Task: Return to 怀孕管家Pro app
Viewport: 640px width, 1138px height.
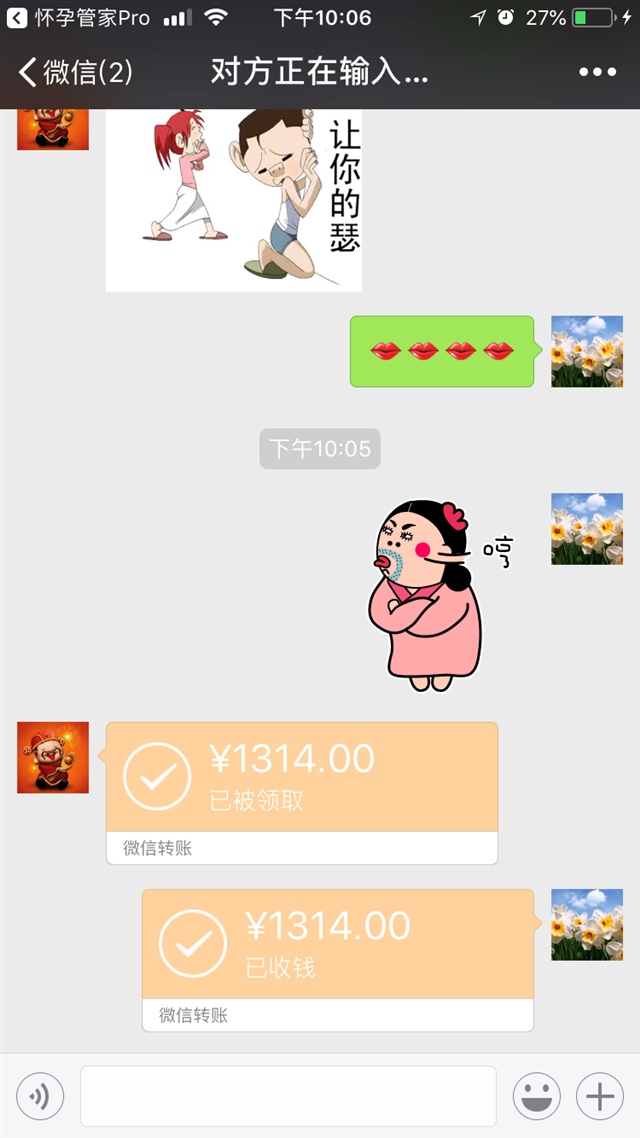Action: click(x=80, y=17)
